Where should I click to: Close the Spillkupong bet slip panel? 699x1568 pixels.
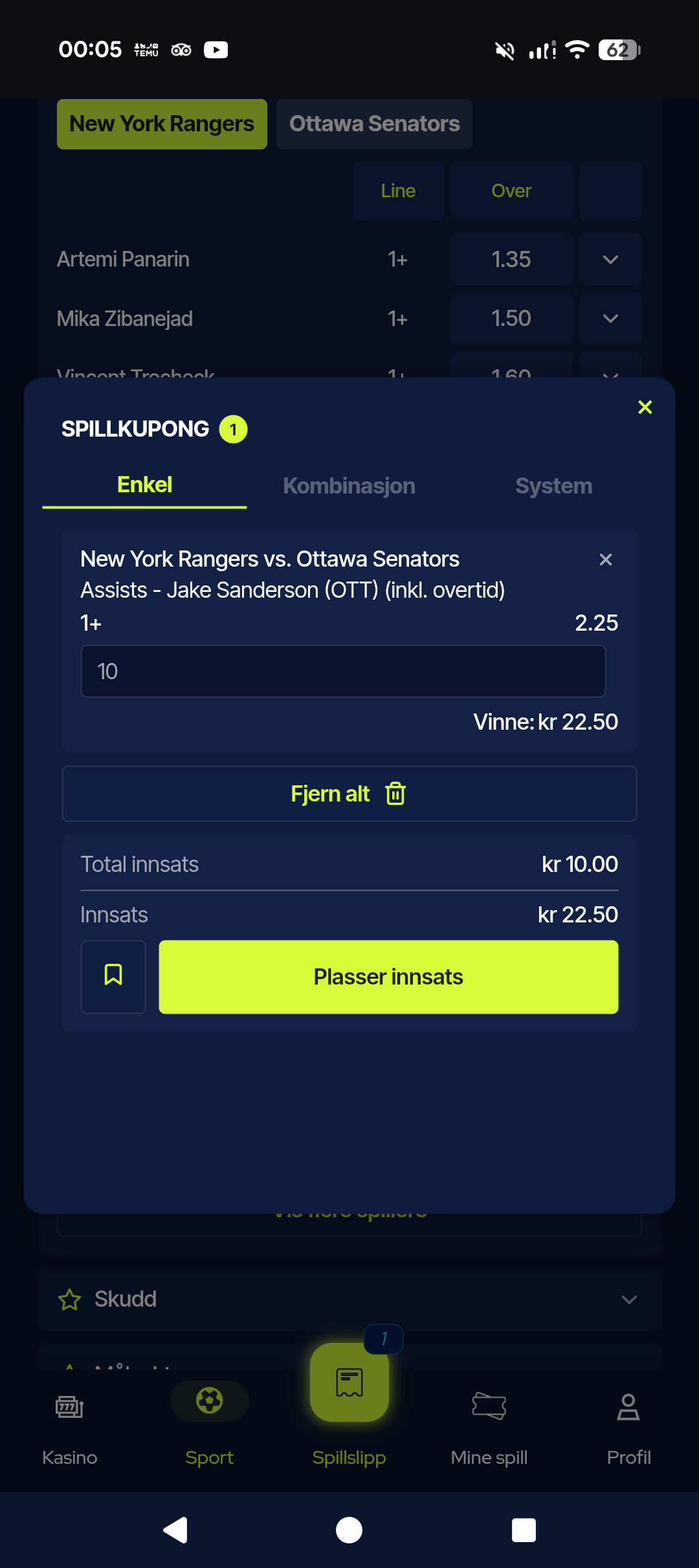coord(645,407)
